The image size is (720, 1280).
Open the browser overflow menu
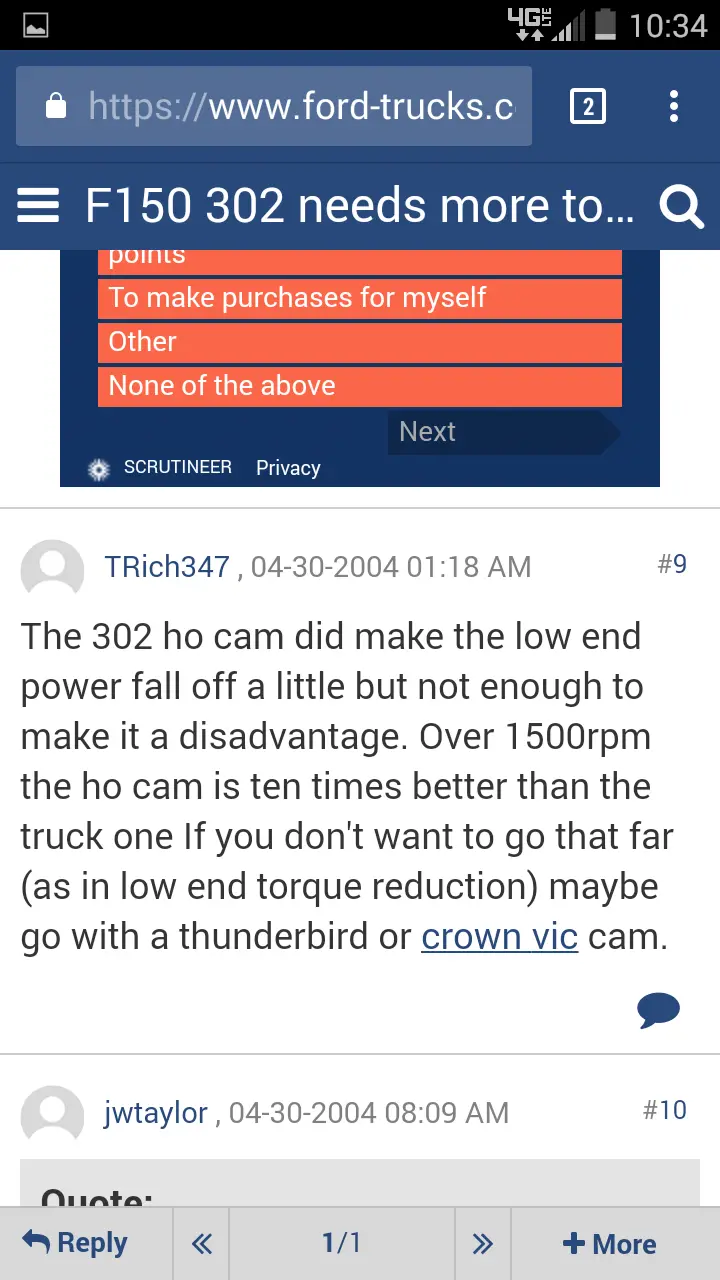click(674, 106)
